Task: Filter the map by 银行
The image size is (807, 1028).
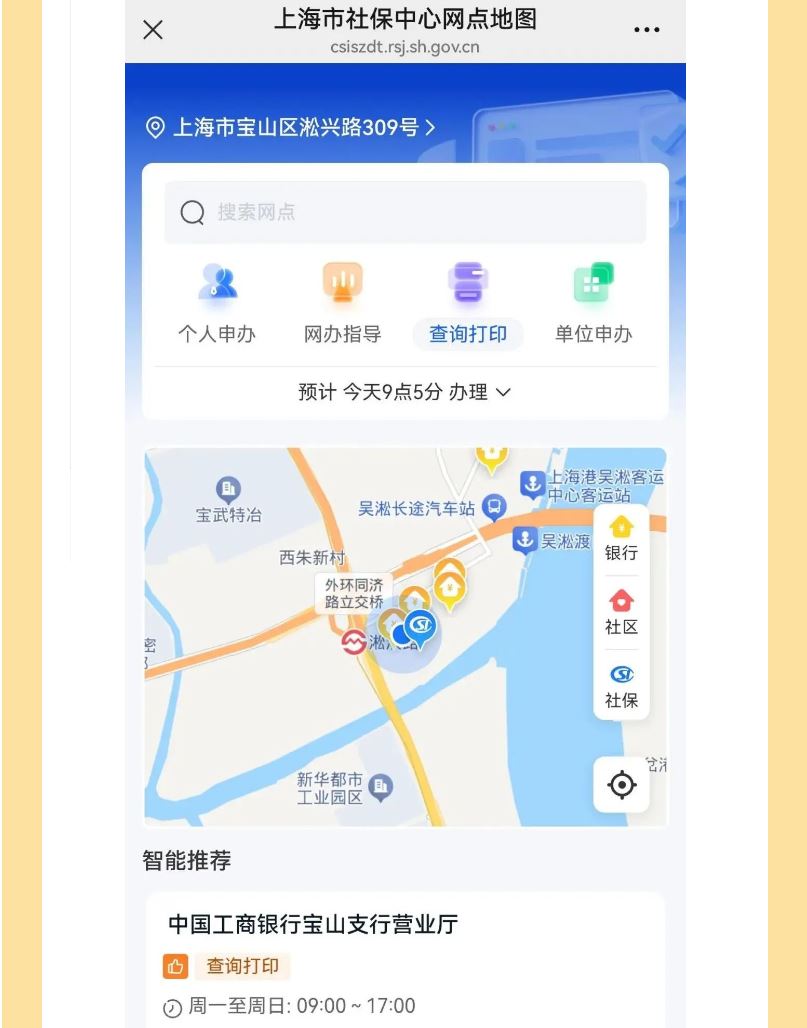Action: (x=621, y=538)
